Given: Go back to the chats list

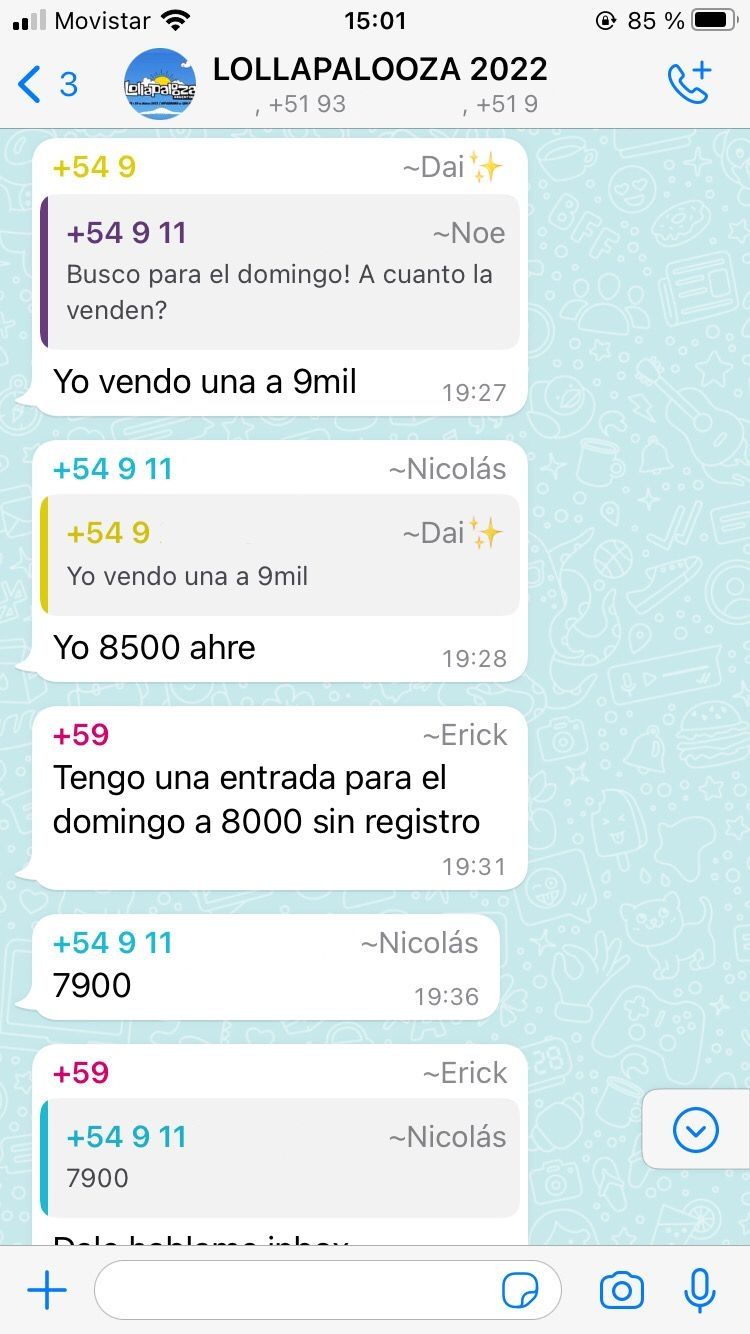Looking at the screenshot, I should pyautogui.click(x=45, y=84).
